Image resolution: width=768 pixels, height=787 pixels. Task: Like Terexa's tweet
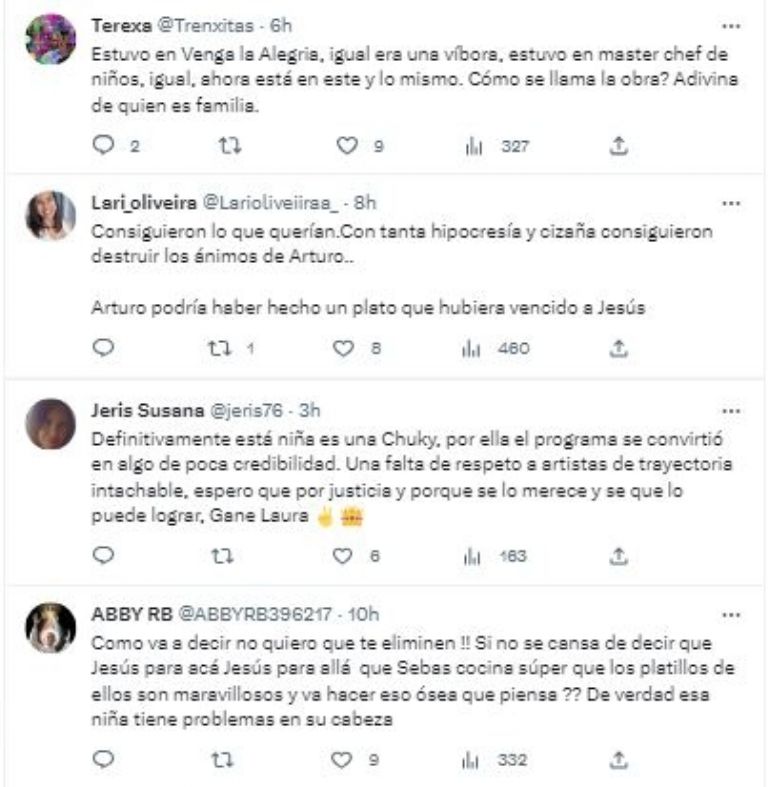pos(347,146)
